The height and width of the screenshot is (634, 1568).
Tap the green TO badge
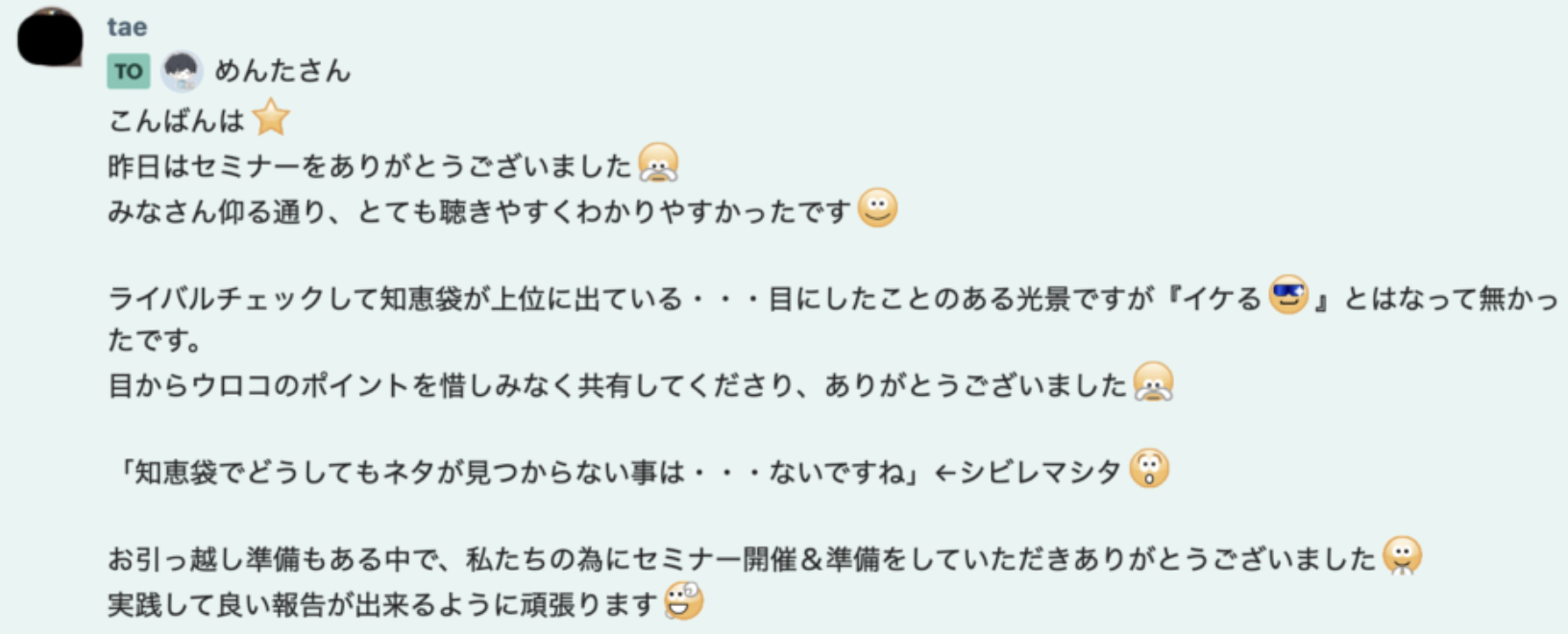point(128,71)
